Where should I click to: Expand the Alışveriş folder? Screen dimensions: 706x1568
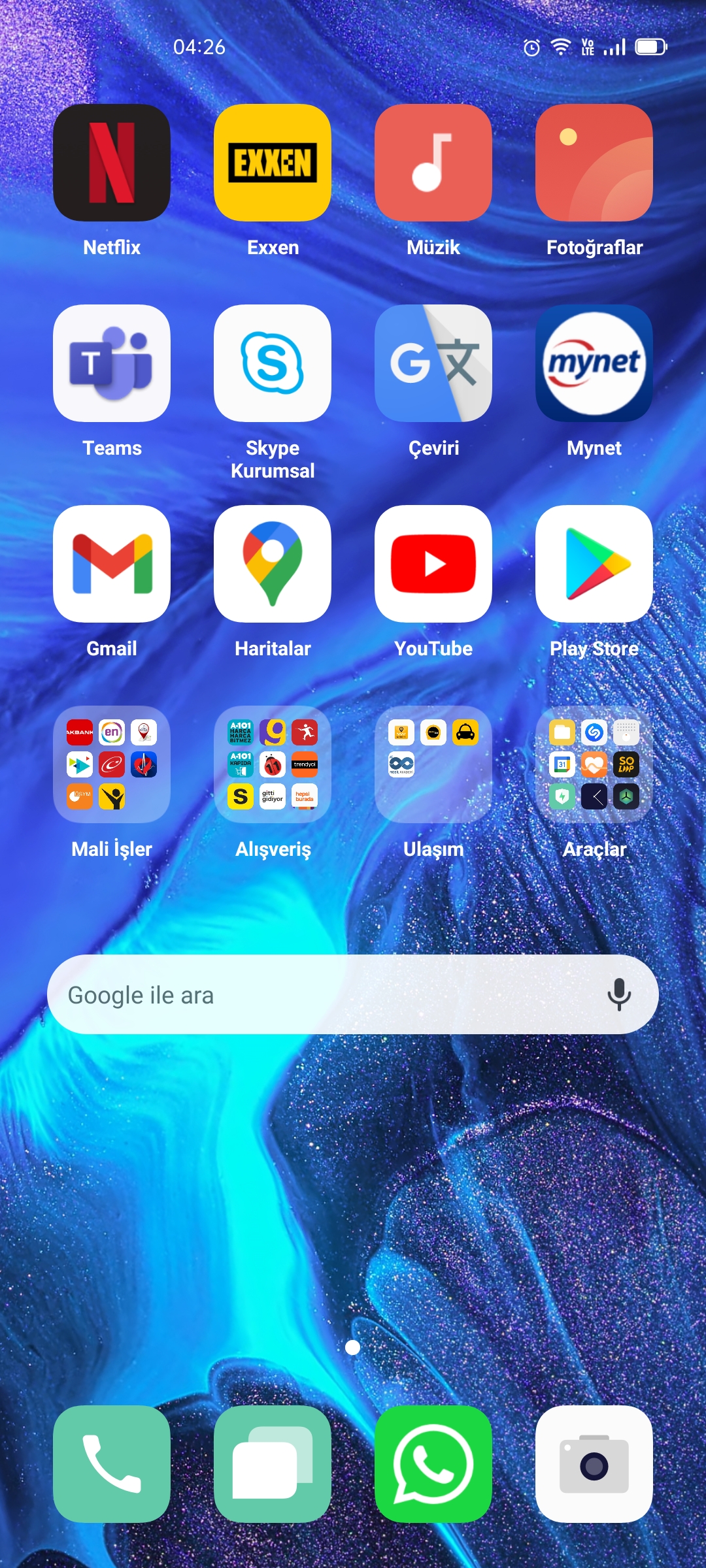[x=273, y=764]
